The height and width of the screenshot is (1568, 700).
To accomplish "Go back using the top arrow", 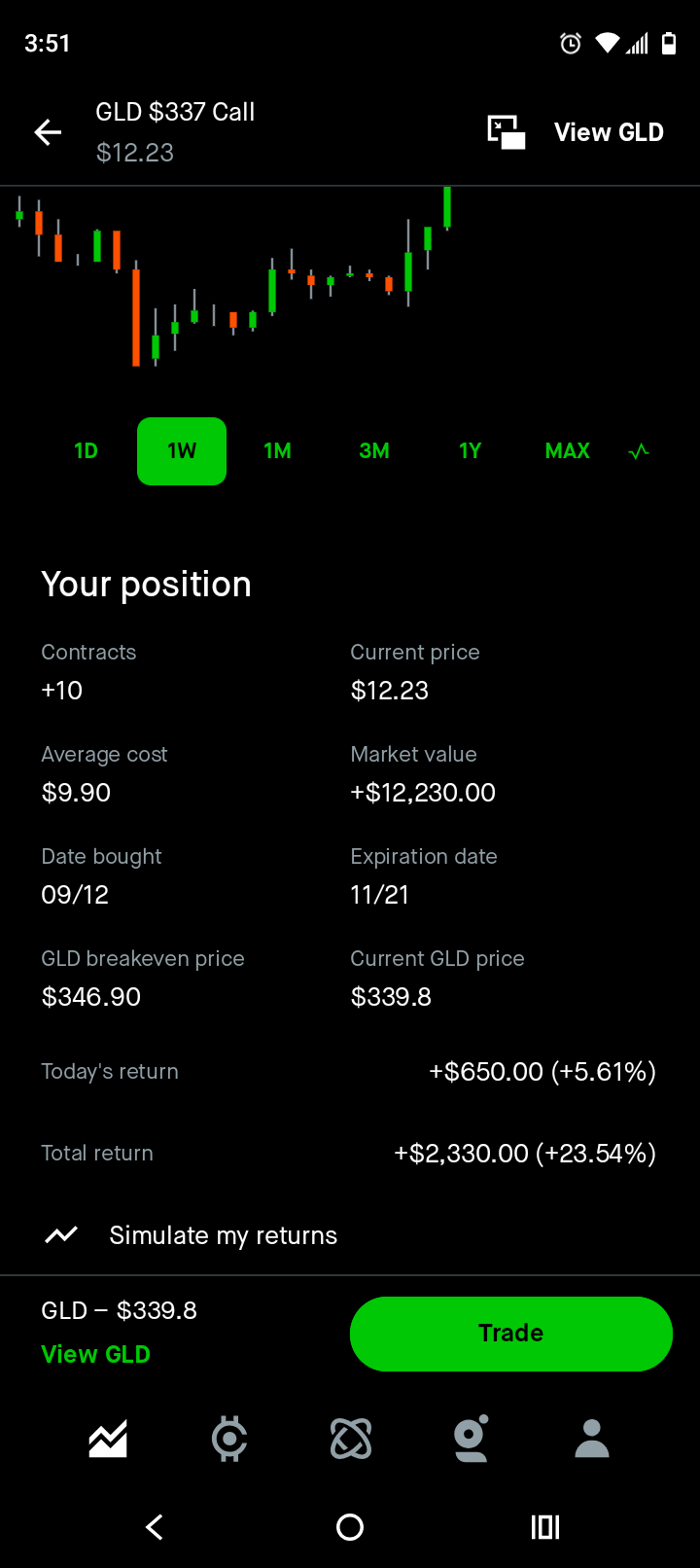I will [48, 132].
